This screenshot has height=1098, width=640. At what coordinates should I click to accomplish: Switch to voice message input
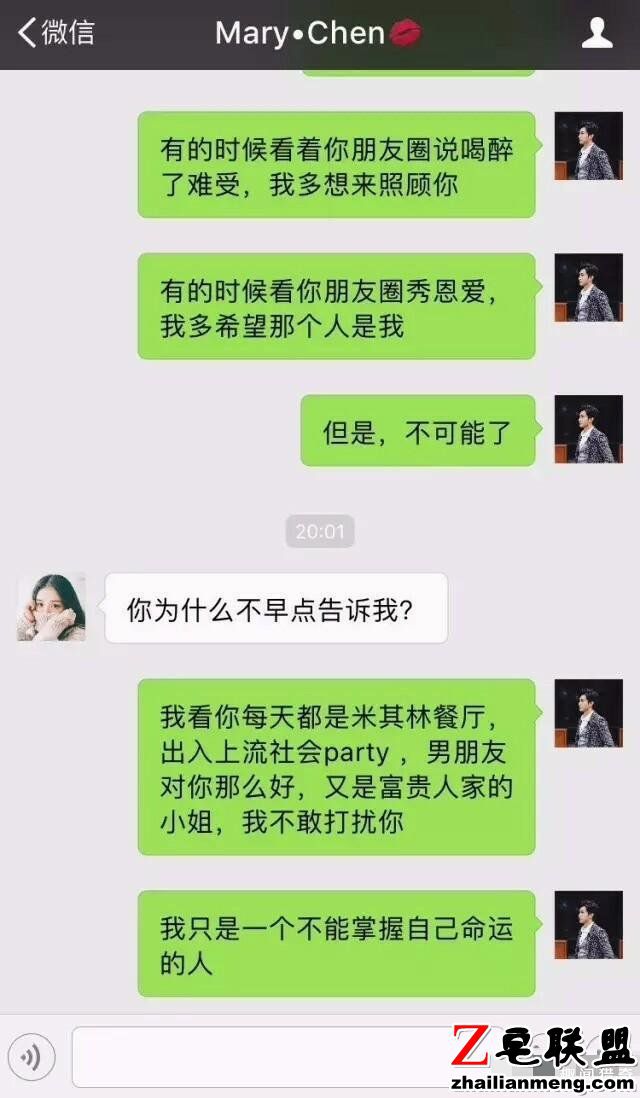coord(32,1056)
